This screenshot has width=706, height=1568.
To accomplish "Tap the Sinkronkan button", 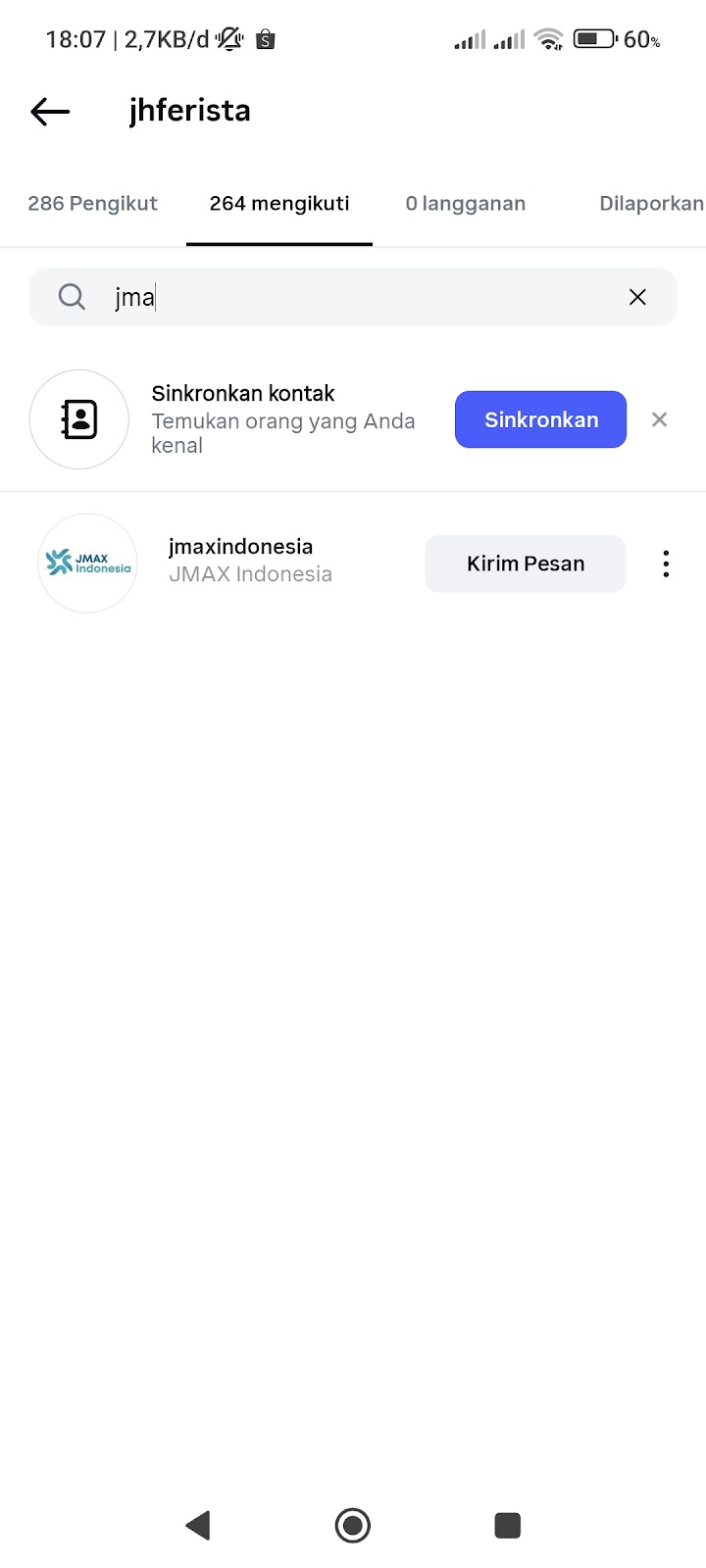I will [540, 419].
